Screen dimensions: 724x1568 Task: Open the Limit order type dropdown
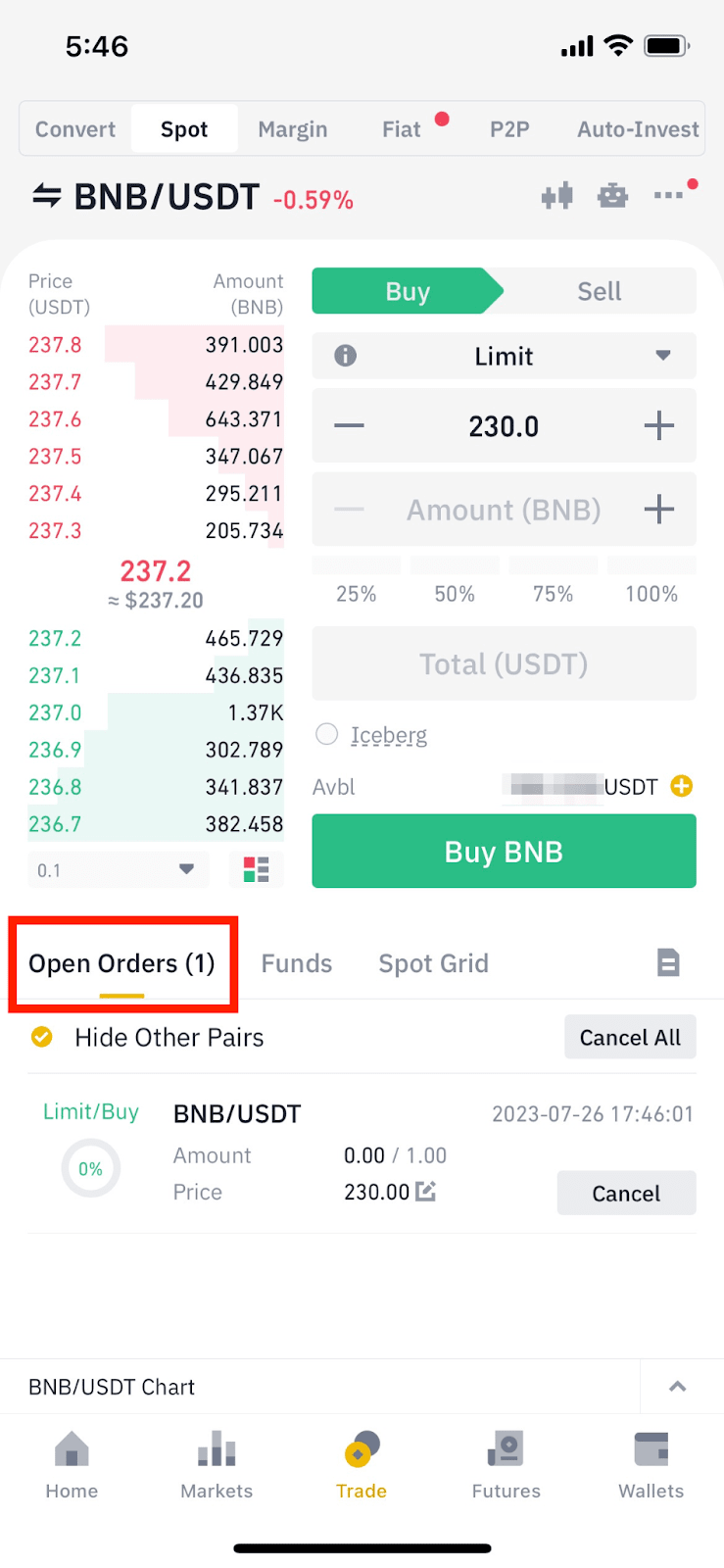tap(504, 356)
